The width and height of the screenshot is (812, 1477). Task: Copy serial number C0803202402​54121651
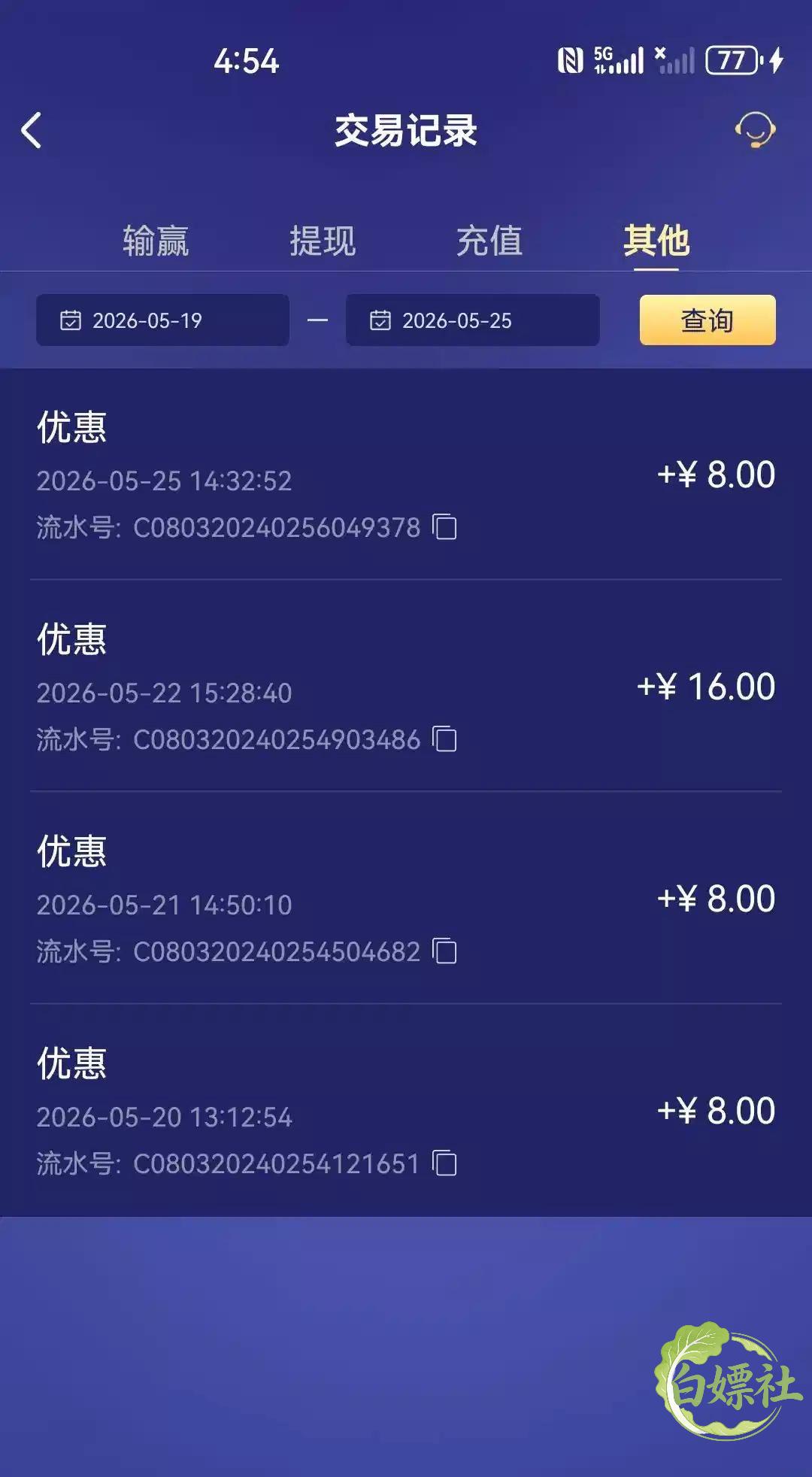pyautogui.click(x=445, y=1163)
